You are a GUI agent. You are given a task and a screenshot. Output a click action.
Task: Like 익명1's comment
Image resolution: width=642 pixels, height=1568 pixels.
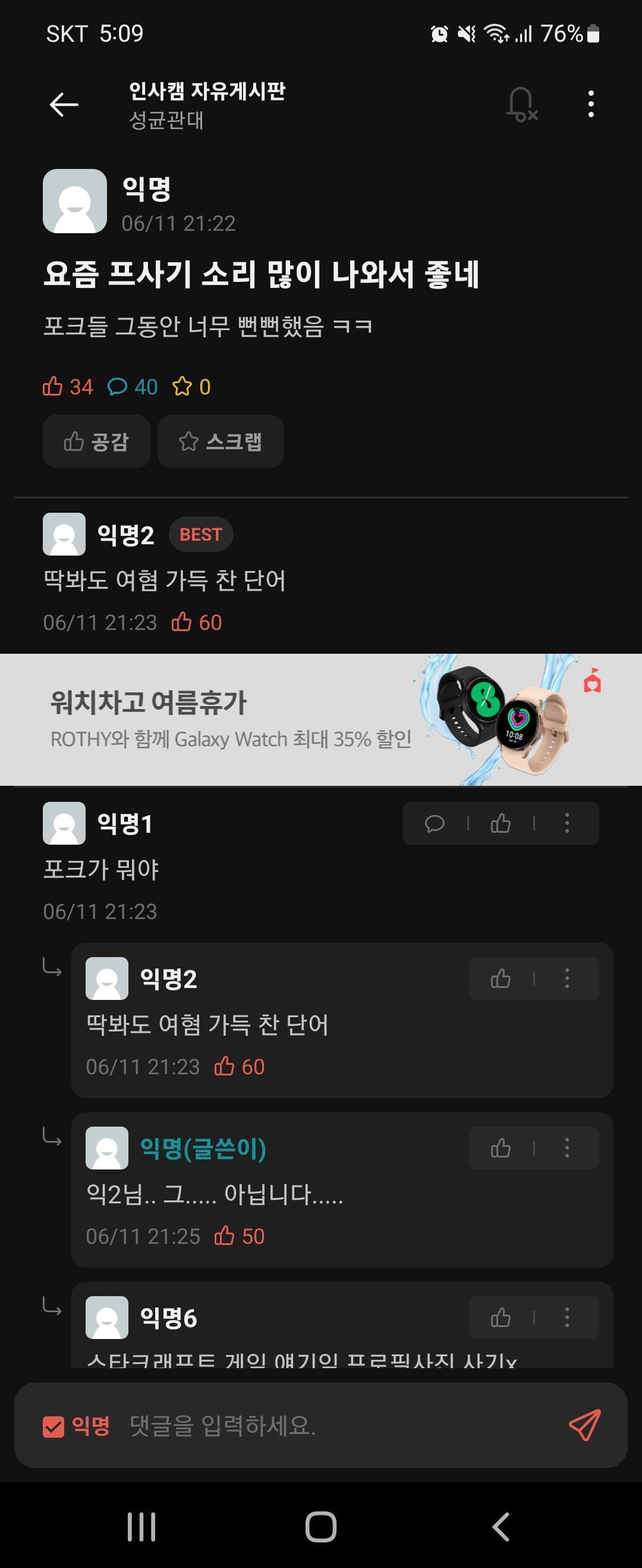(500, 824)
